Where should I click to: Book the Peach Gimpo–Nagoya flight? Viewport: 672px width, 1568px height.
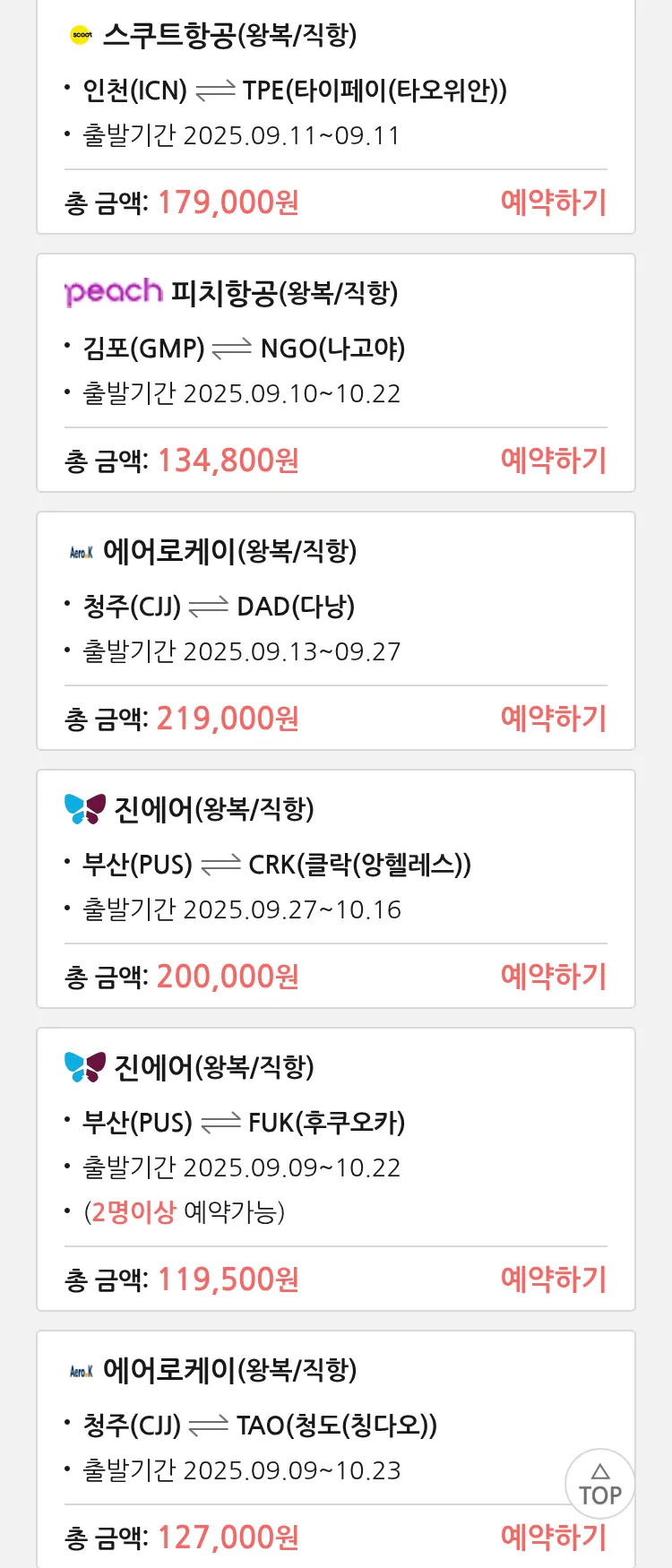tap(553, 461)
